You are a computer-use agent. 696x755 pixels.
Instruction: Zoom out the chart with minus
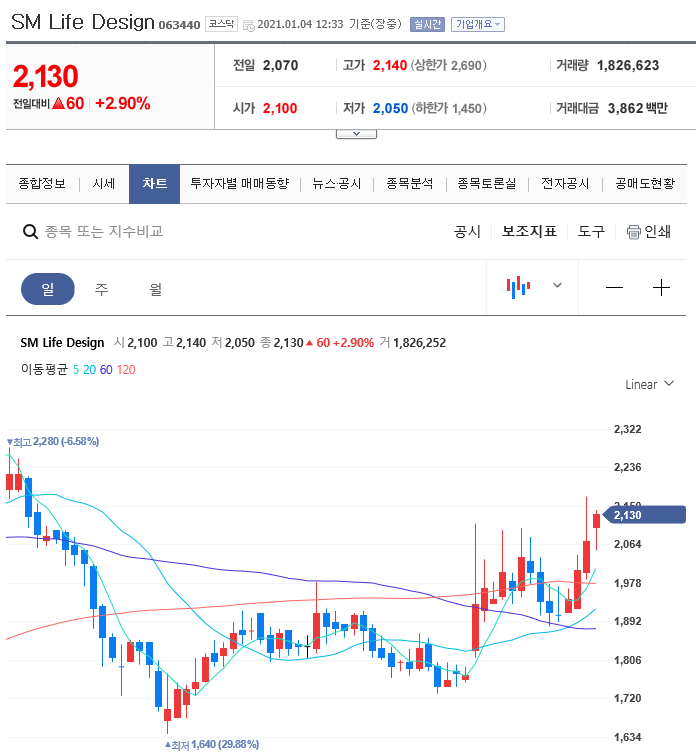614,288
